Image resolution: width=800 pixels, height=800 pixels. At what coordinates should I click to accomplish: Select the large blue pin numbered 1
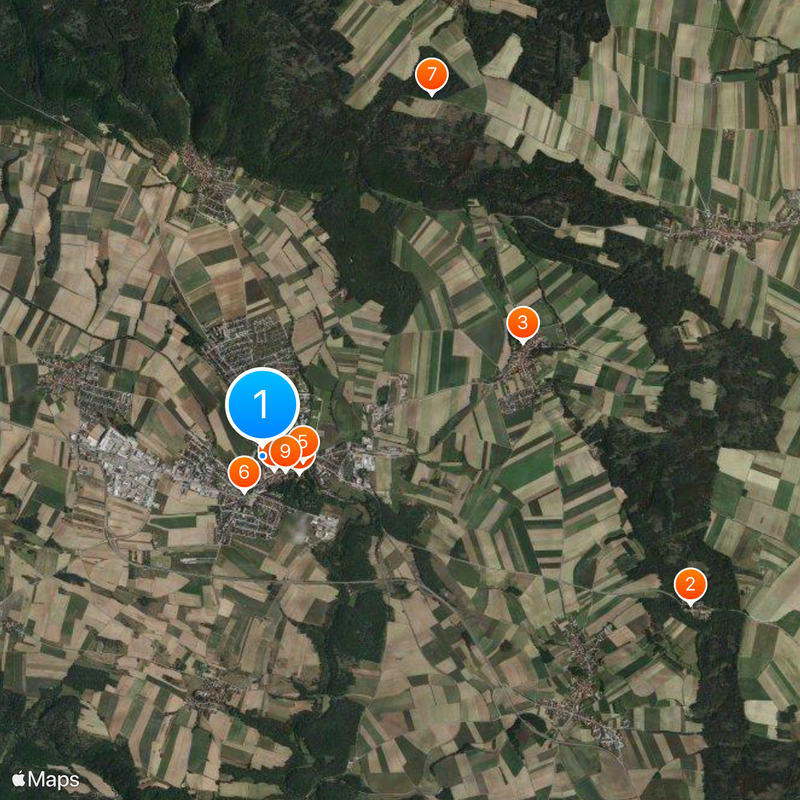click(x=262, y=405)
